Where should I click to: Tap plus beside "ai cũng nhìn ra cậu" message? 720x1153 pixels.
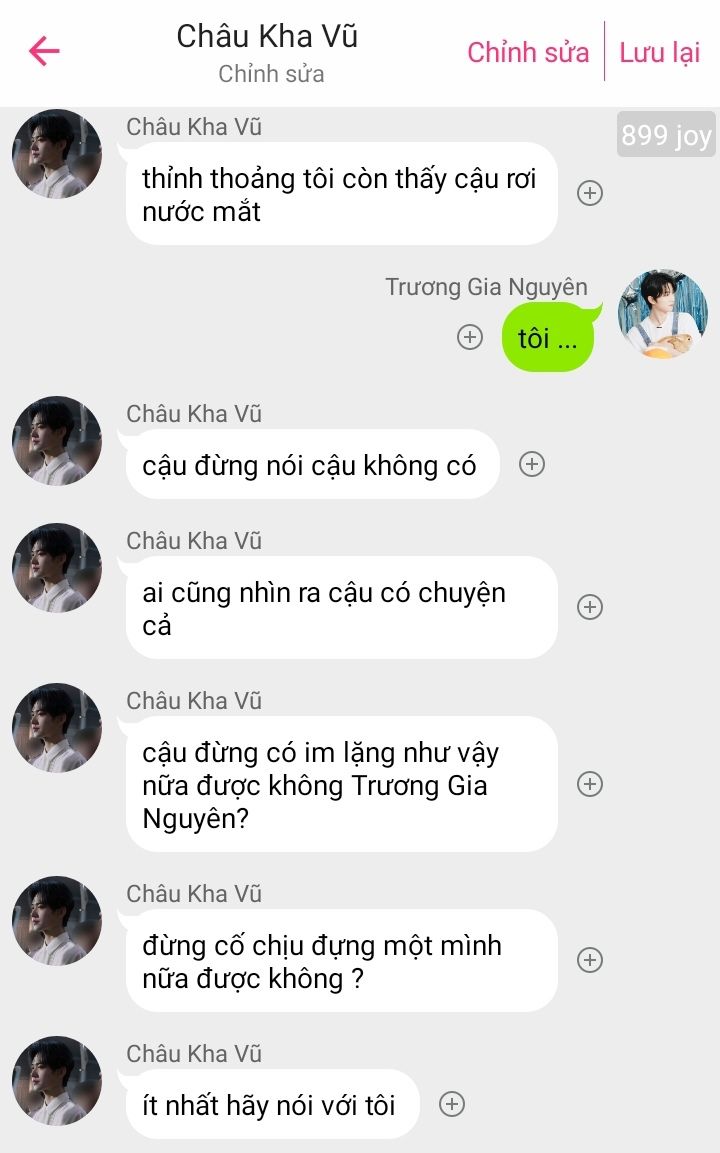[590, 607]
